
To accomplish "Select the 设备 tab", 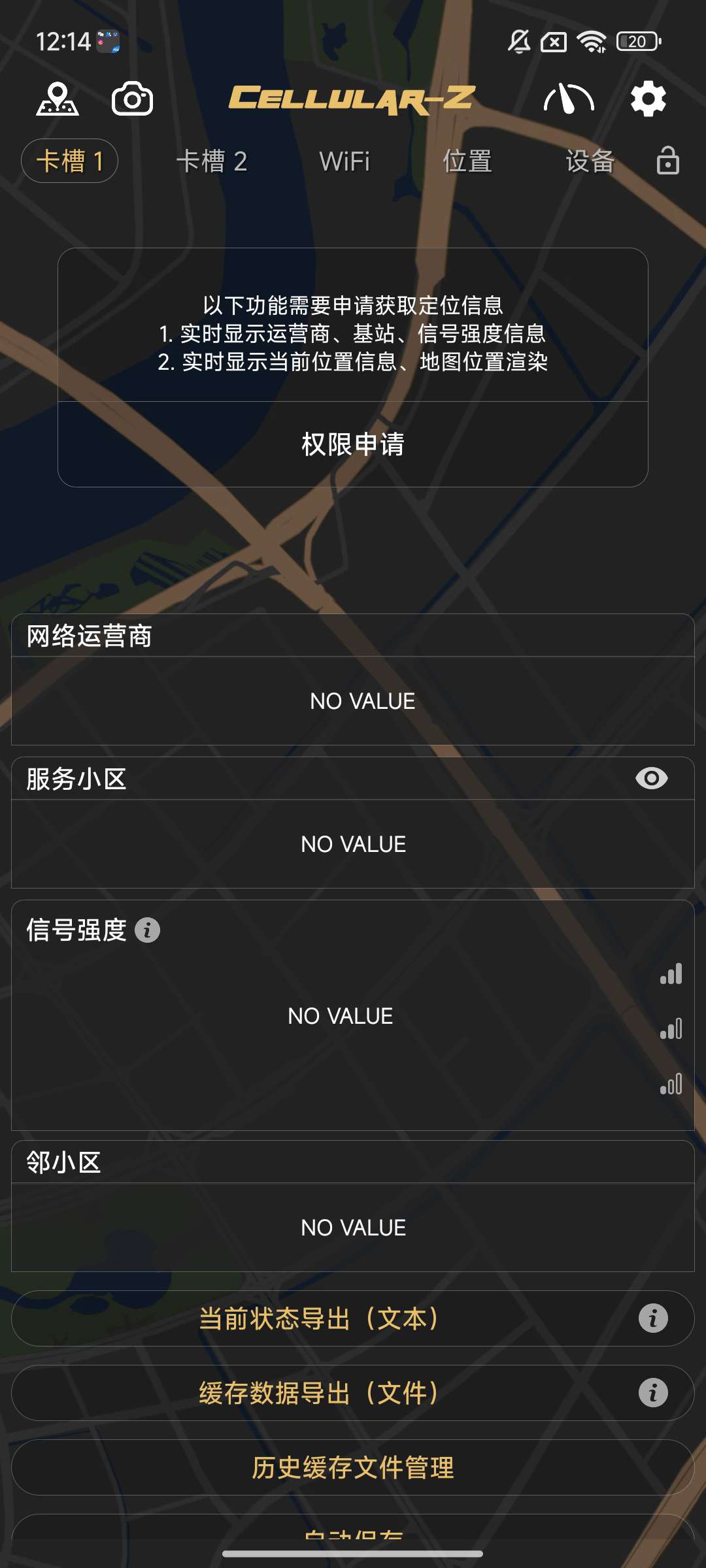I will click(590, 161).
